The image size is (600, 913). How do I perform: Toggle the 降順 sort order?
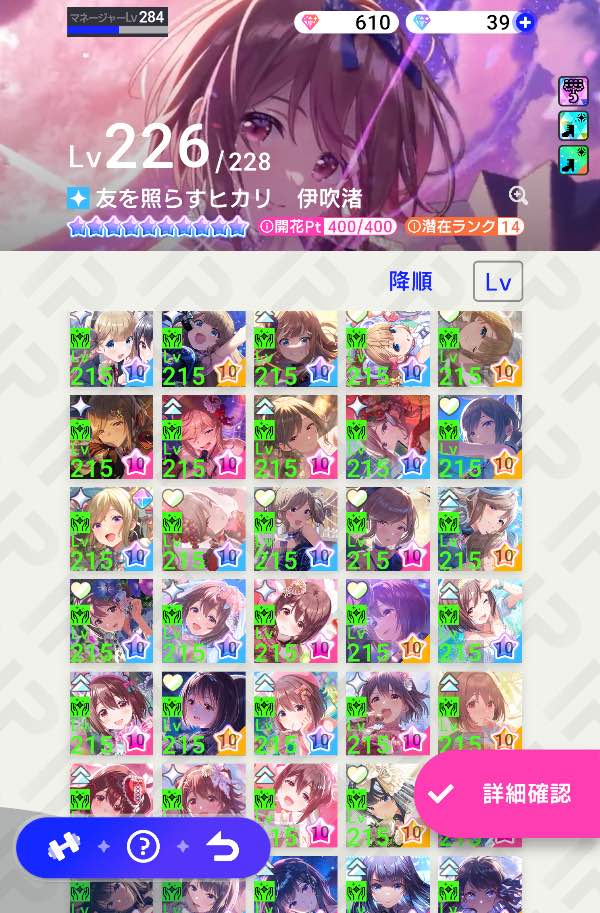(x=410, y=282)
